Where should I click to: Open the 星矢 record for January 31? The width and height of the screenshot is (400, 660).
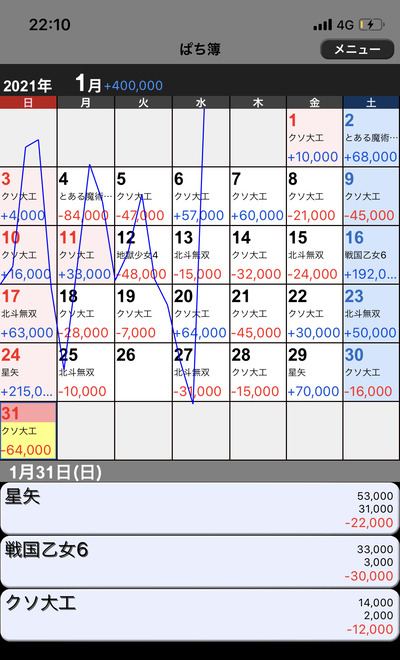(x=200, y=508)
